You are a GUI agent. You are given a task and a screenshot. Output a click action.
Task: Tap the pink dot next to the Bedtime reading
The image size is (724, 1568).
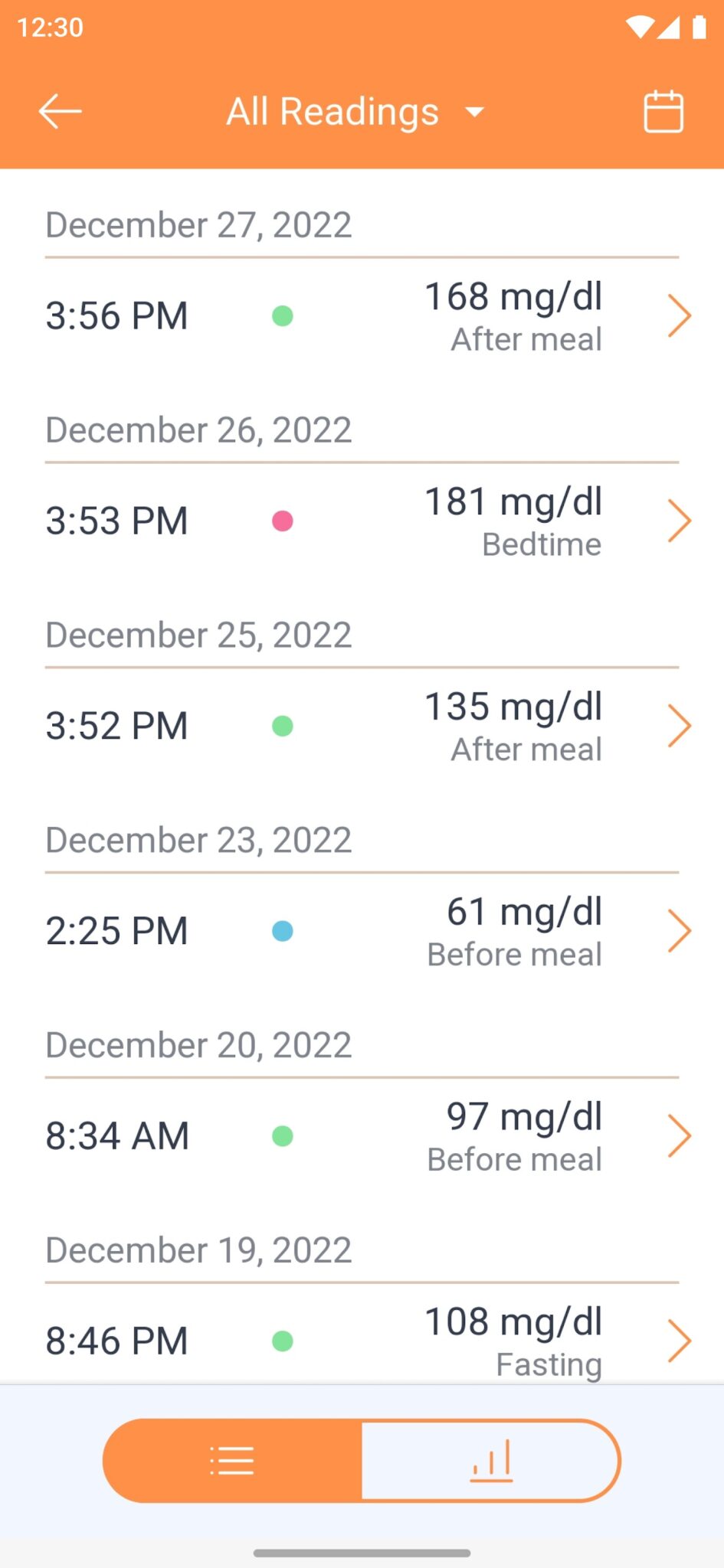(282, 520)
